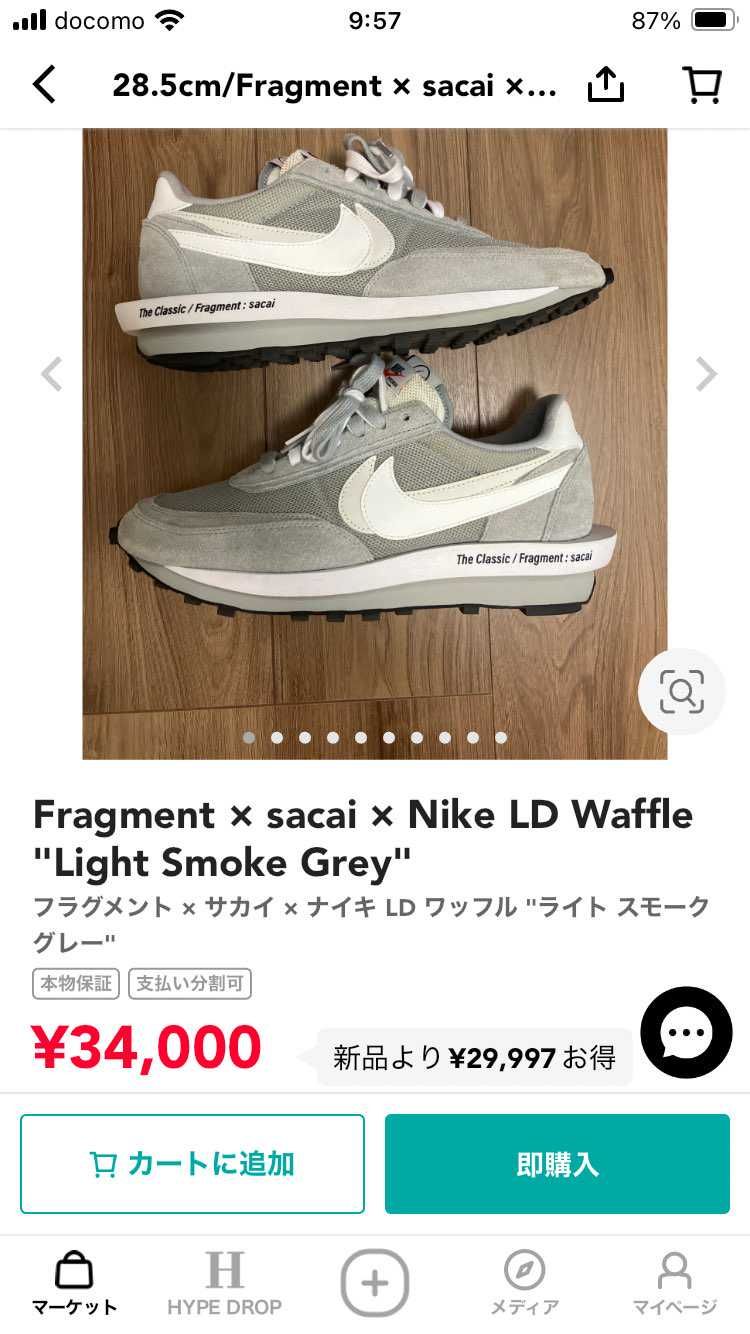Image resolution: width=750 pixels, height=1334 pixels.
Task: Show the previous photo with the left chevron
Action: point(50,373)
